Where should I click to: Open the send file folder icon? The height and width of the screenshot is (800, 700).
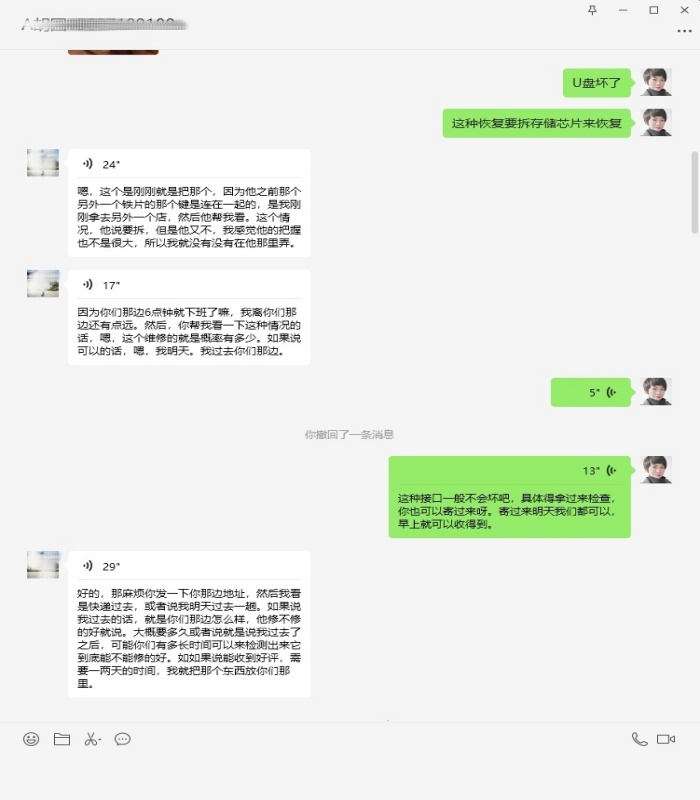pos(62,739)
